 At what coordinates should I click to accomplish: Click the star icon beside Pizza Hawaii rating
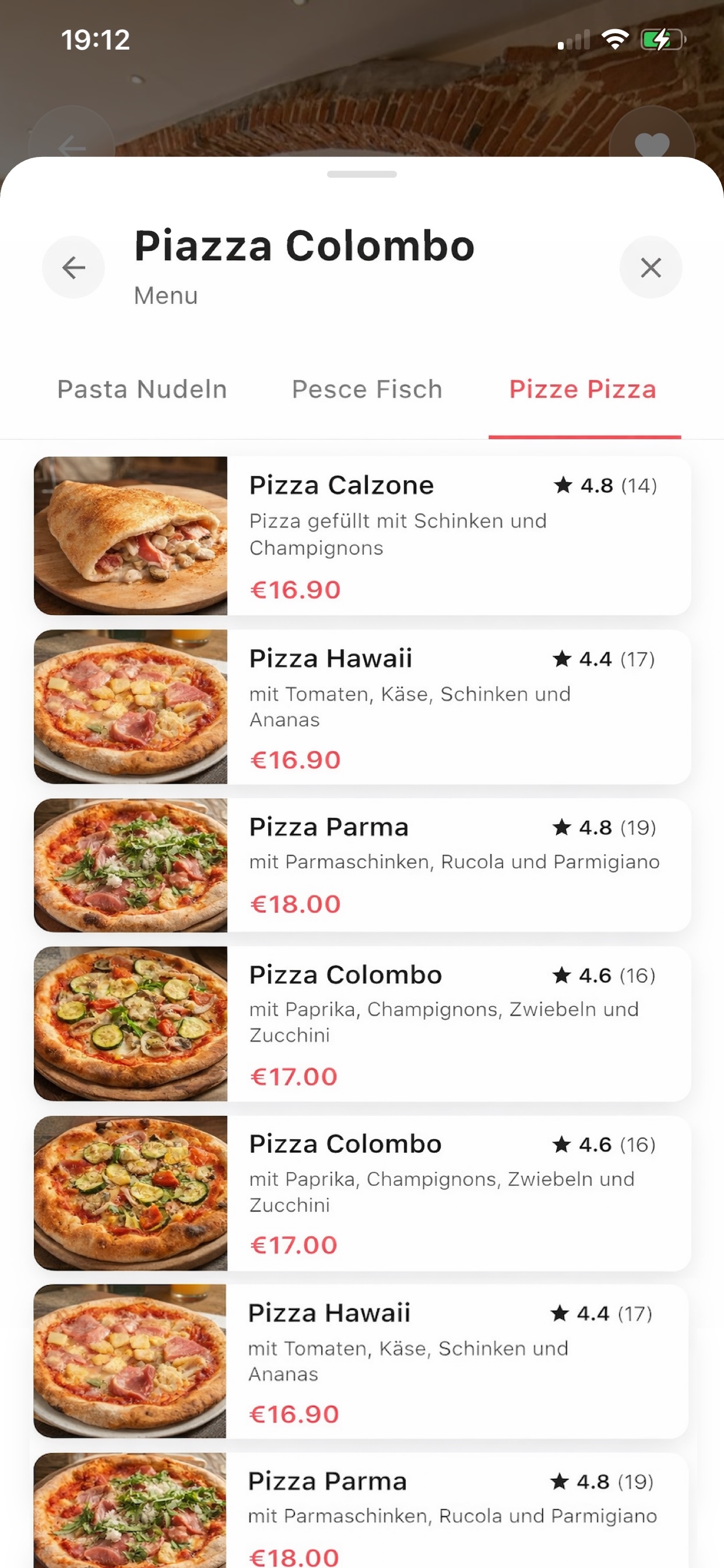click(x=561, y=658)
